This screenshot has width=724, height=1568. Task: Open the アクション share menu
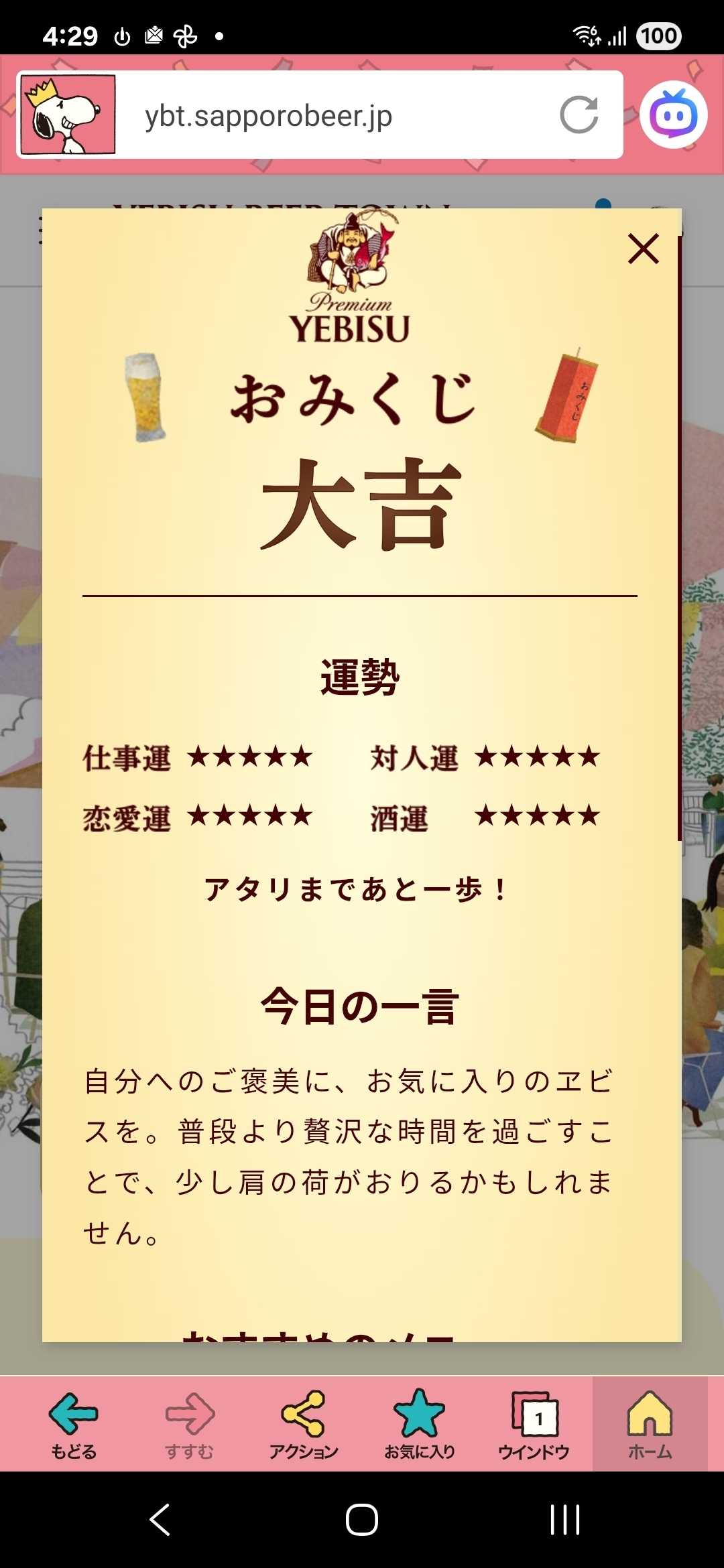[304, 1424]
